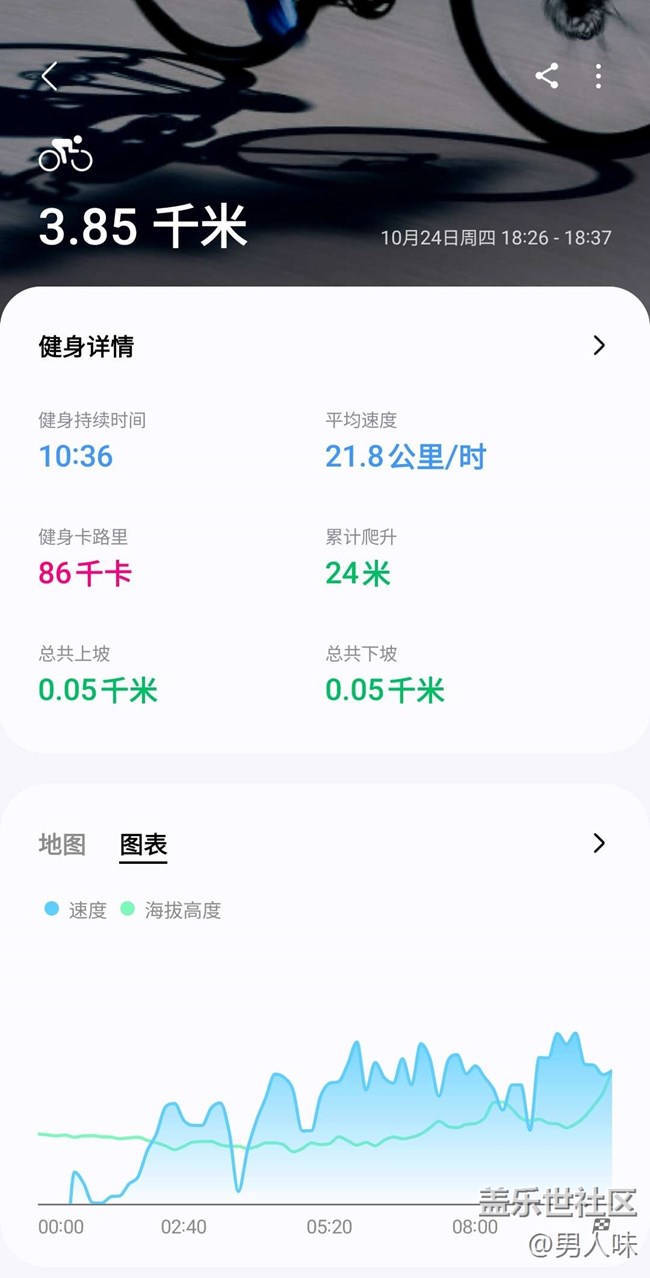
Task: Open the full chart via its chevron
Action: pyautogui.click(x=599, y=843)
